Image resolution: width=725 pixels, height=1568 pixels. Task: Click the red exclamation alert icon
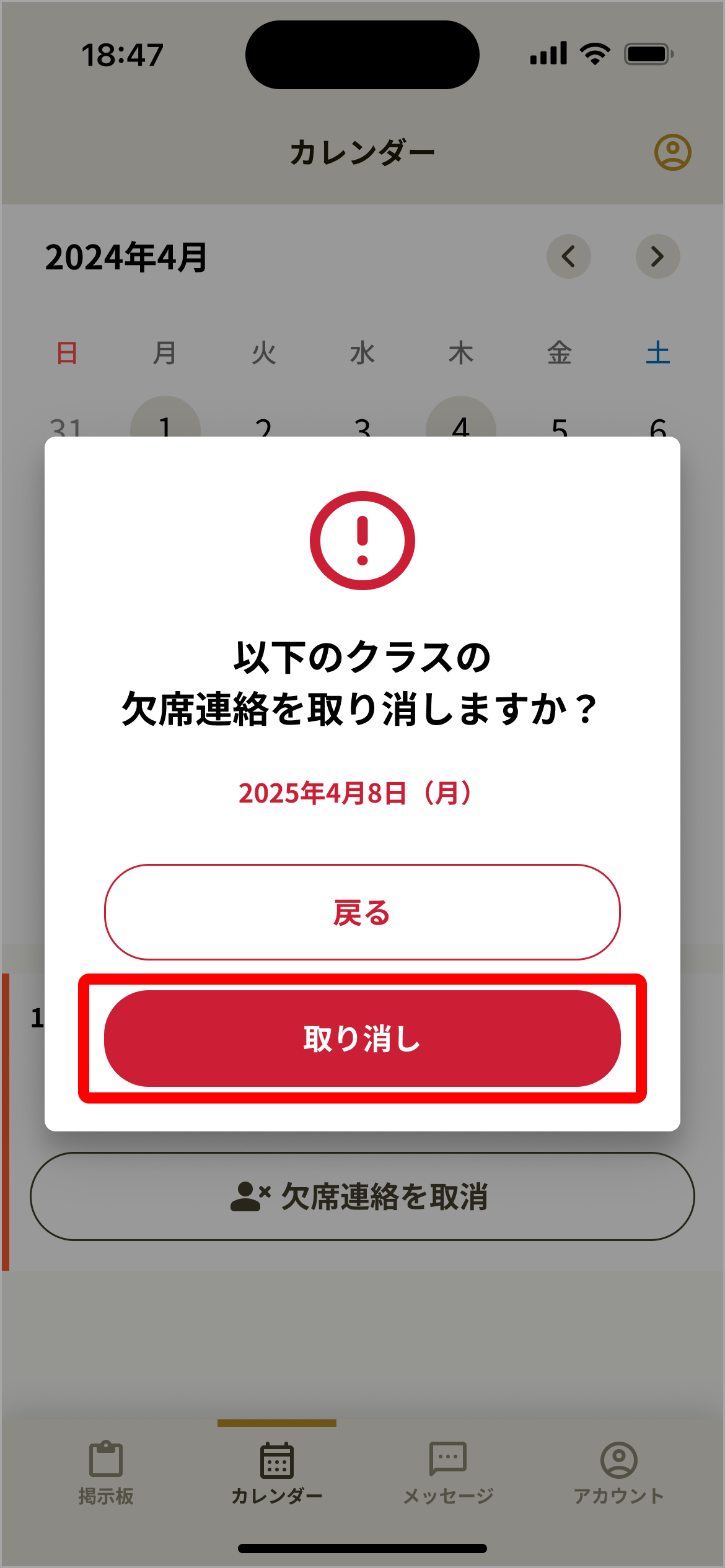tap(362, 540)
